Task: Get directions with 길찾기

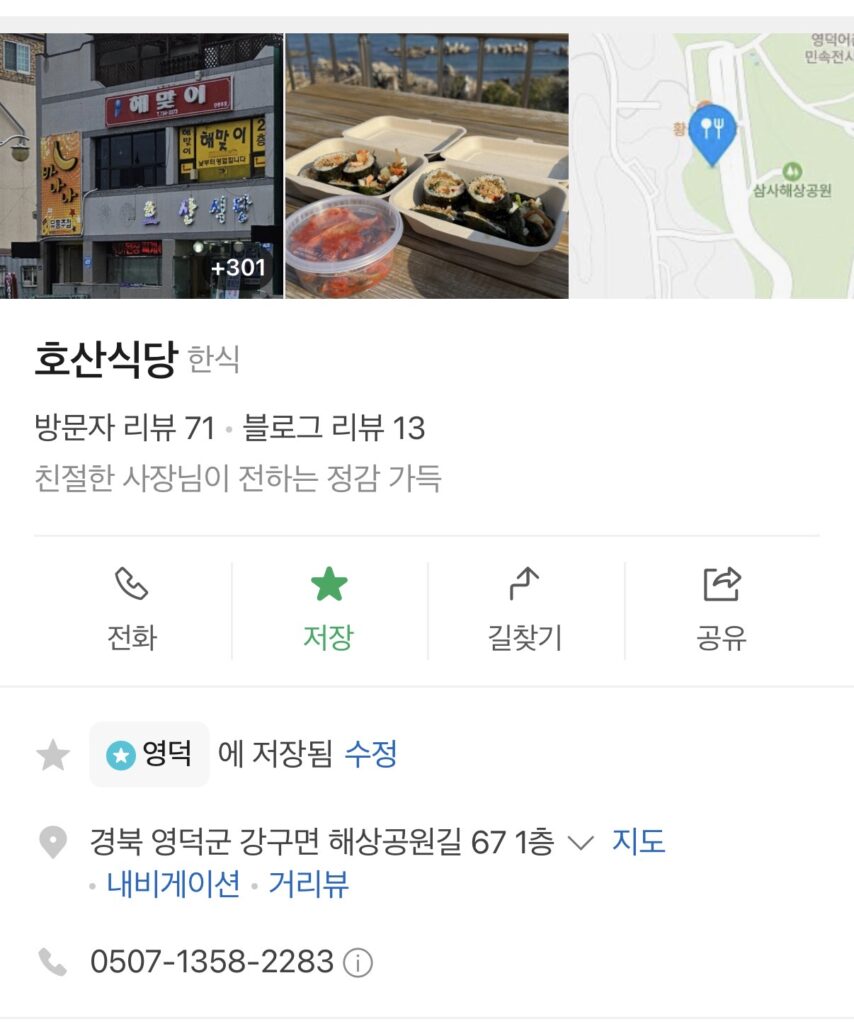Action: click(525, 609)
